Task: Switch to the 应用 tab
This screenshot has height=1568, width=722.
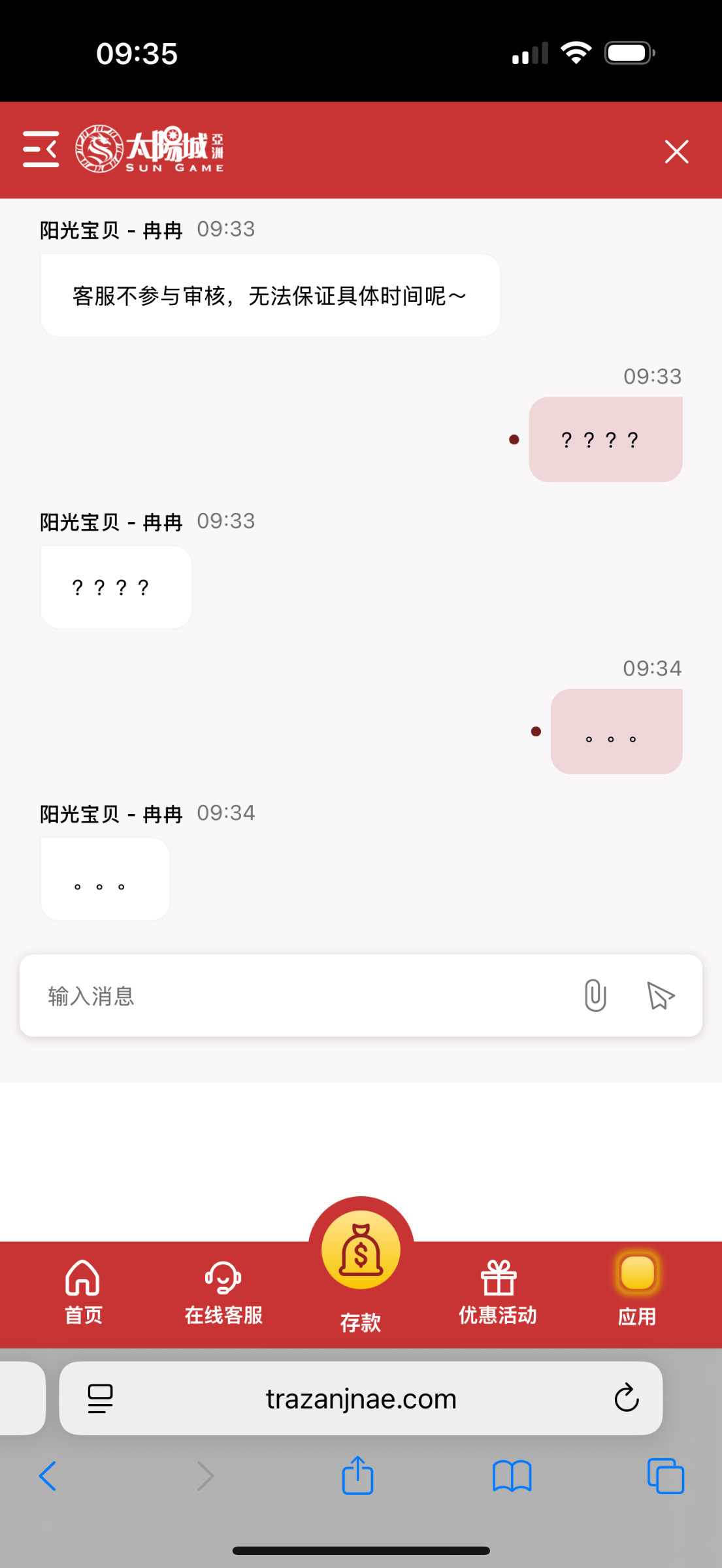Action: click(637, 1291)
